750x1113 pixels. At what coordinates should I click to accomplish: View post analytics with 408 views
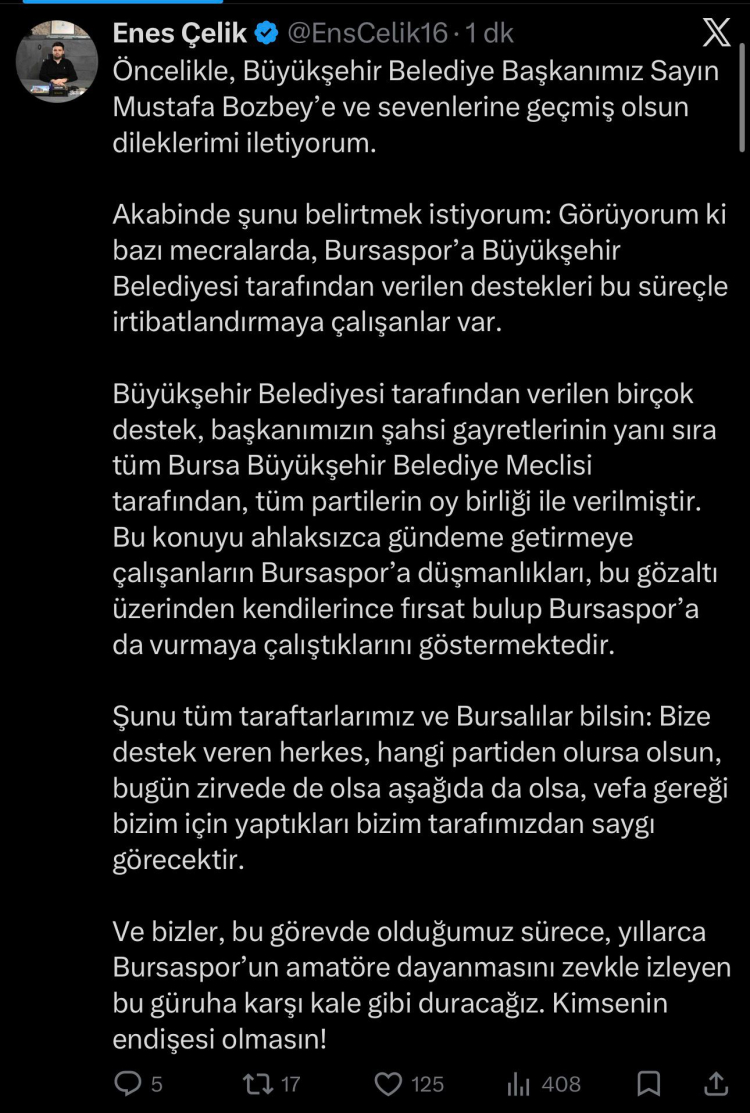(x=518, y=1083)
